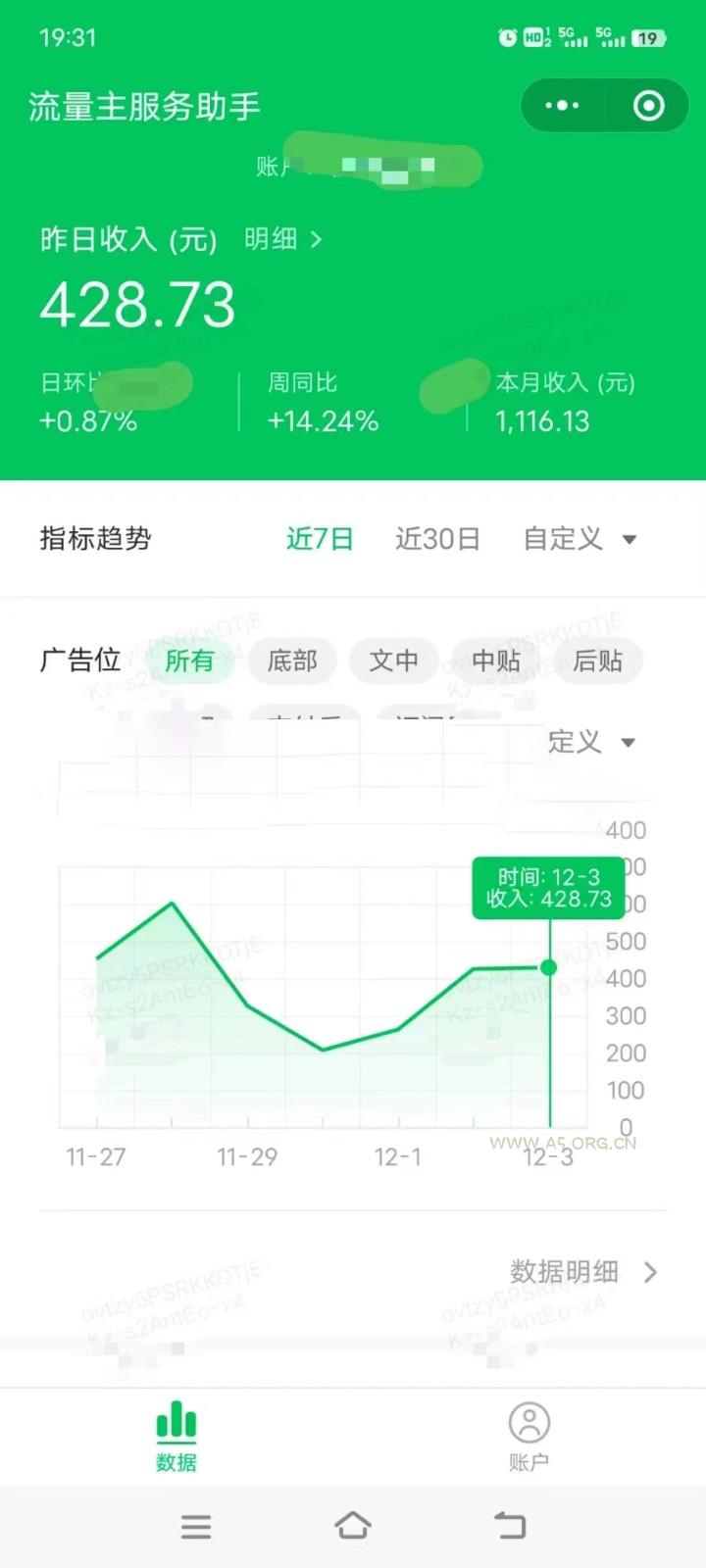Switch to the 近7日 trend tab
The height and width of the screenshot is (1568, 706).
coord(319,539)
